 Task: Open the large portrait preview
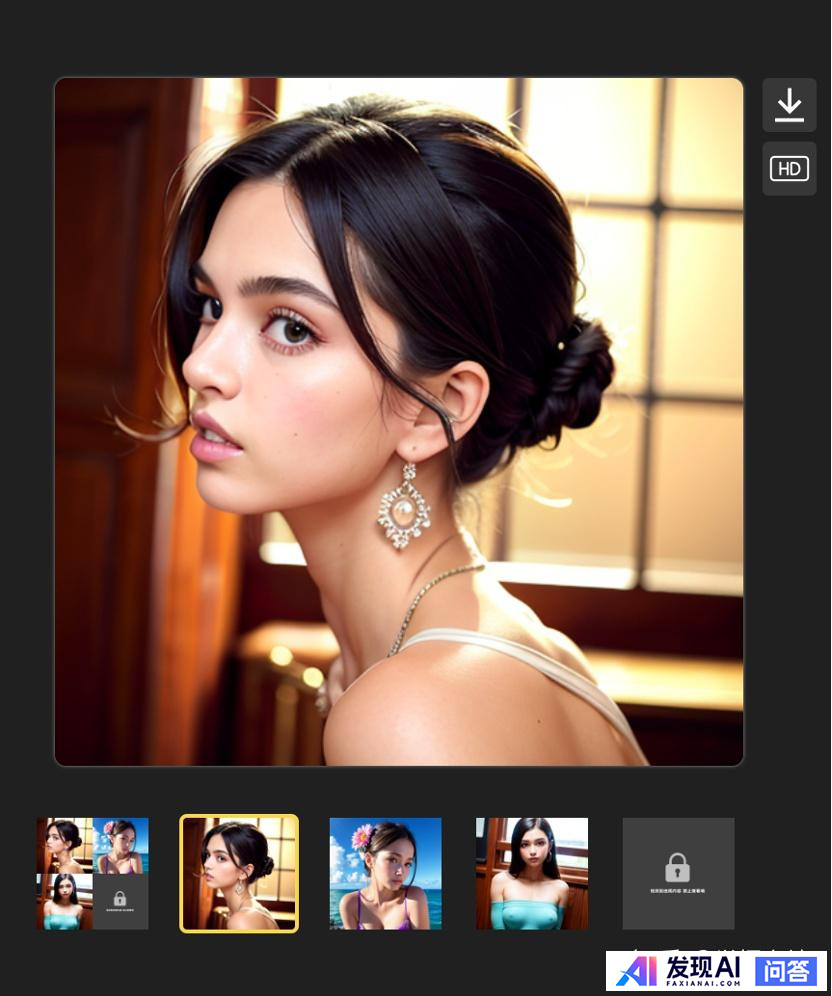(x=399, y=422)
